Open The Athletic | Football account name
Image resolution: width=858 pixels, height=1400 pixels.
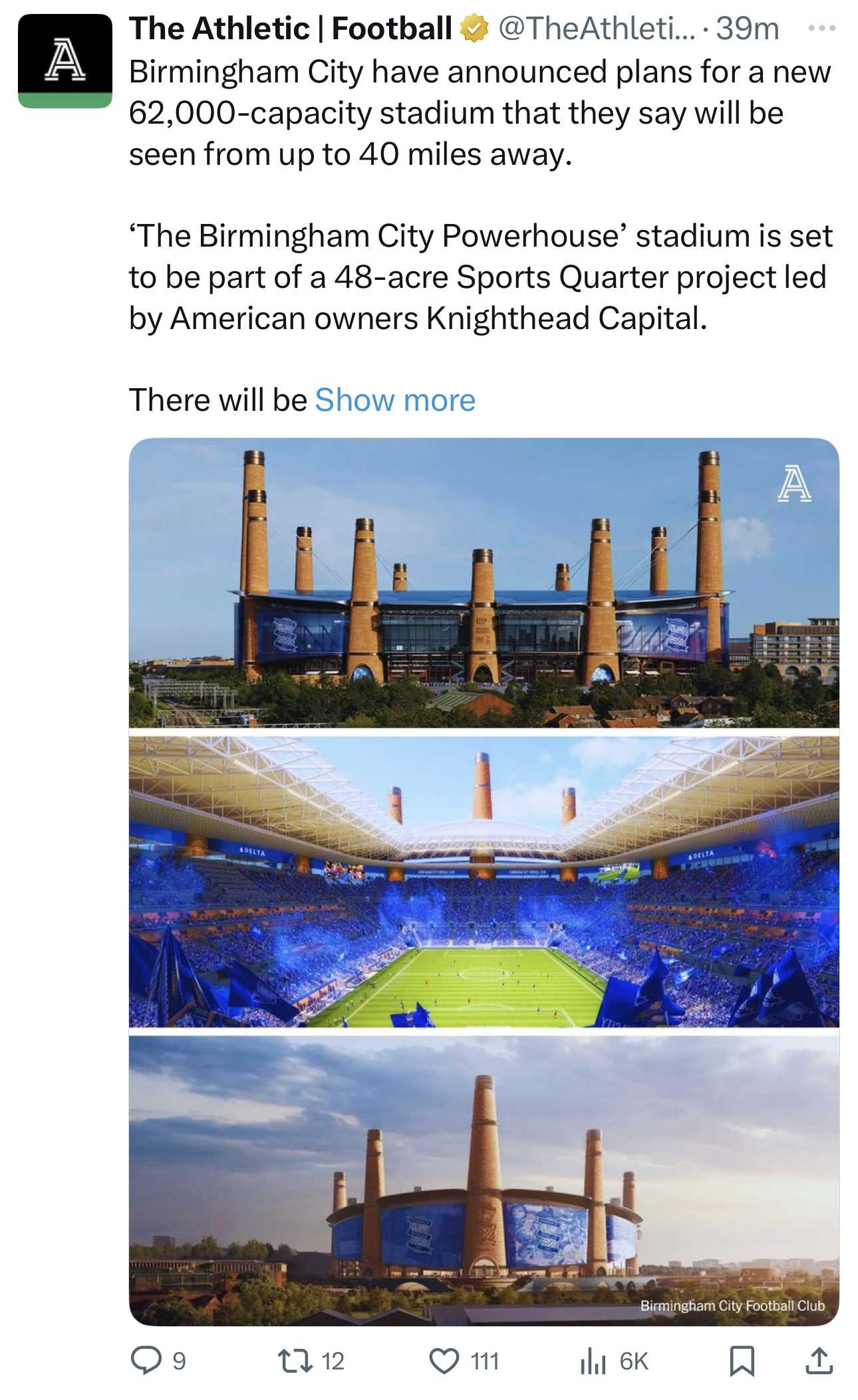(x=290, y=29)
